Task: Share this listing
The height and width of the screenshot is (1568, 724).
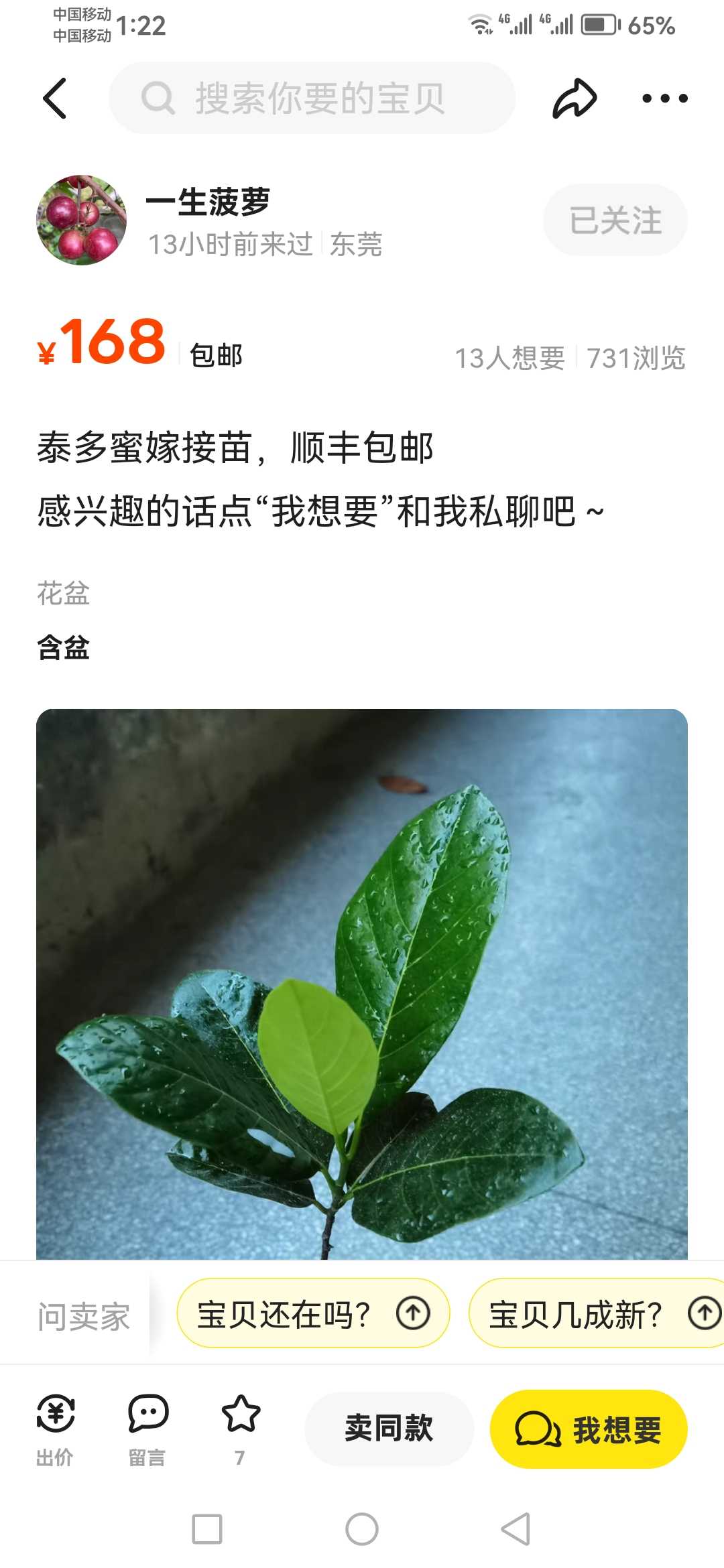Action: 575,99
